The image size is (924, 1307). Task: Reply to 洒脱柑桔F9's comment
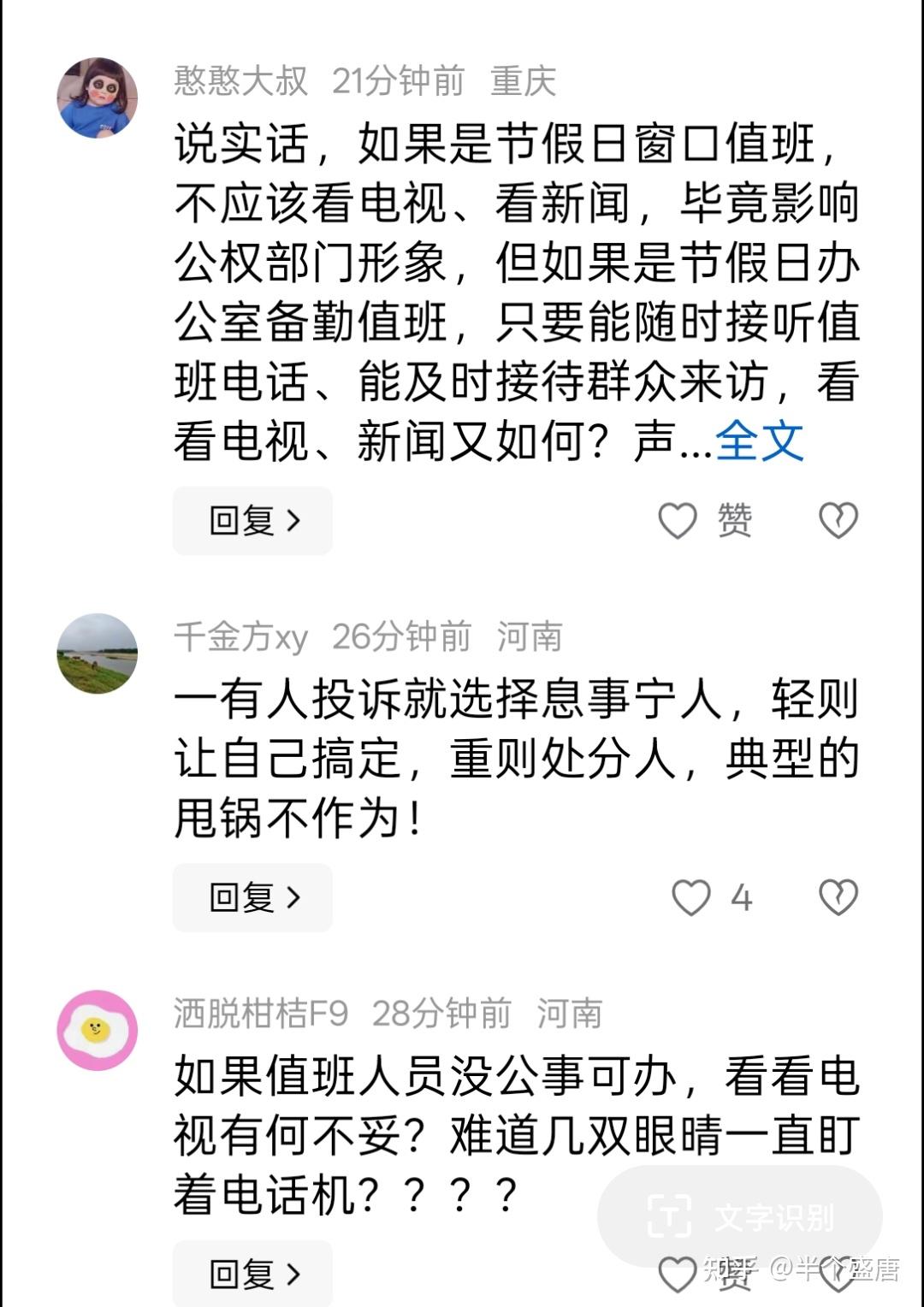252,1274
